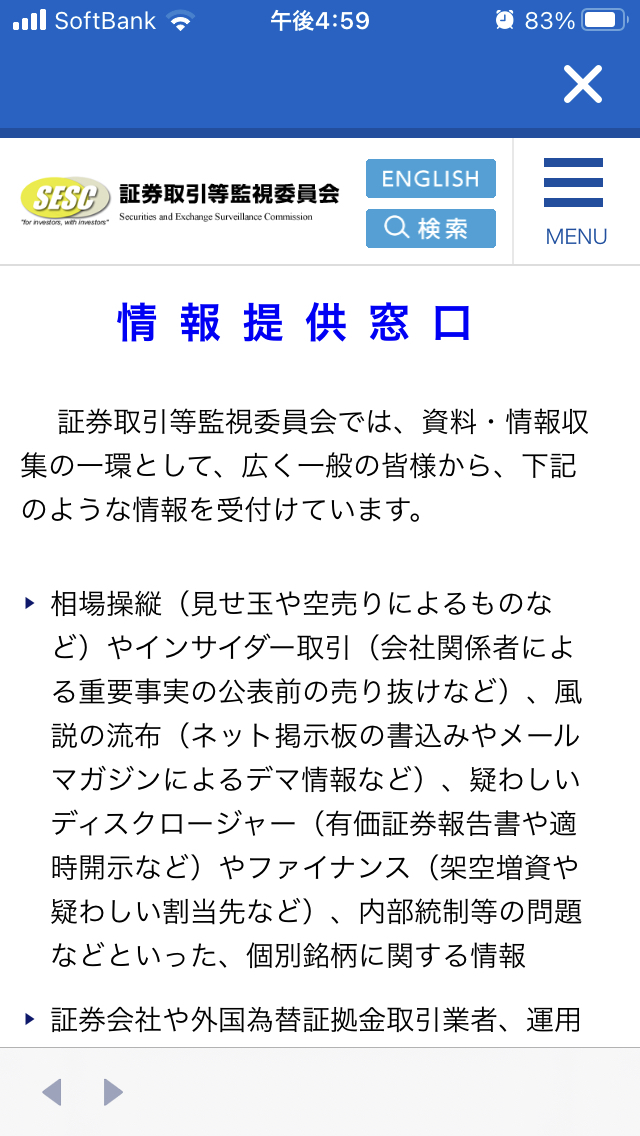Go forward with the right arrow
Screen dimensions: 640x1136
coord(113,1092)
